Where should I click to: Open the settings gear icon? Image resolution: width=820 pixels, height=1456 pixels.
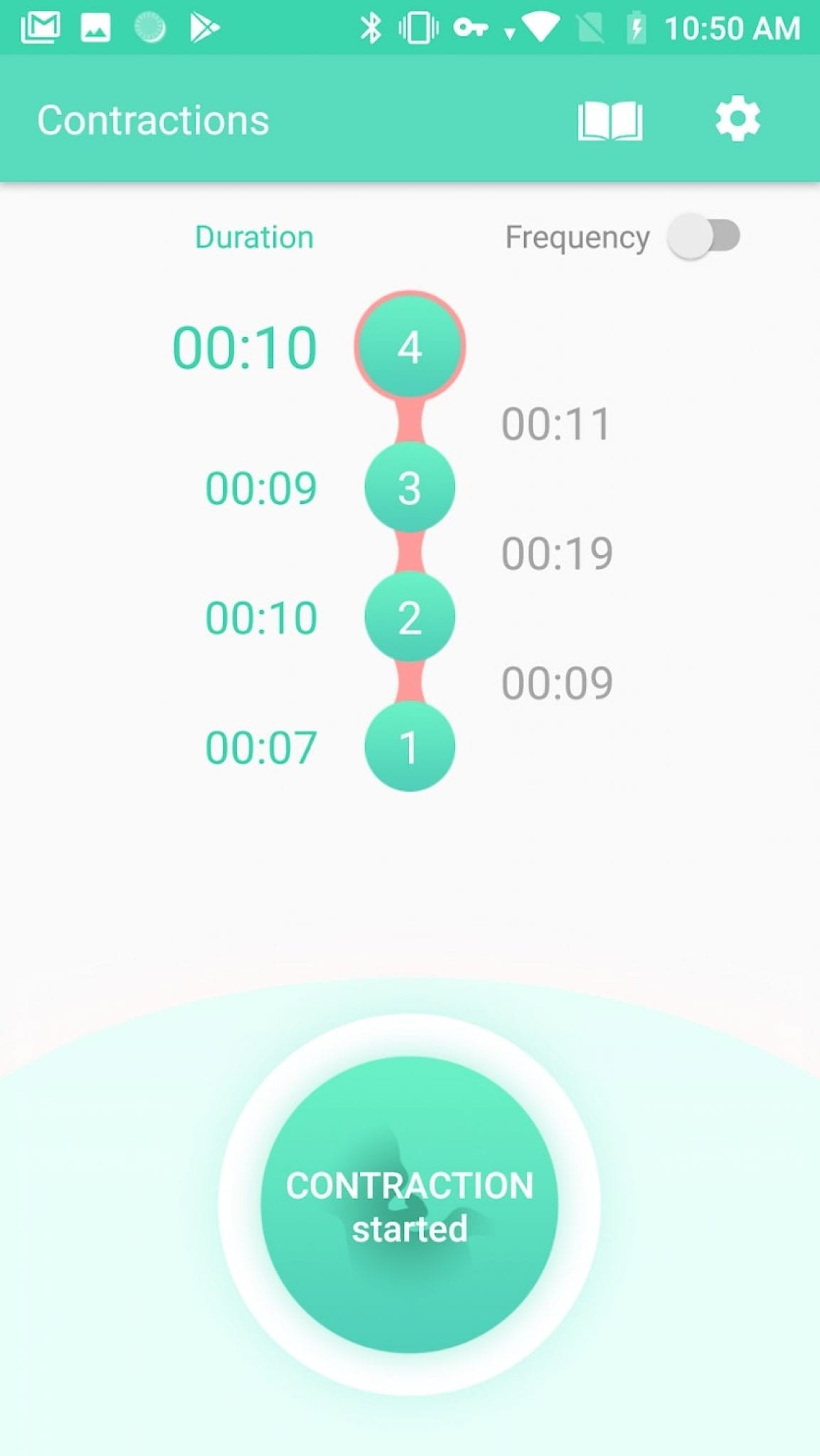(738, 119)
